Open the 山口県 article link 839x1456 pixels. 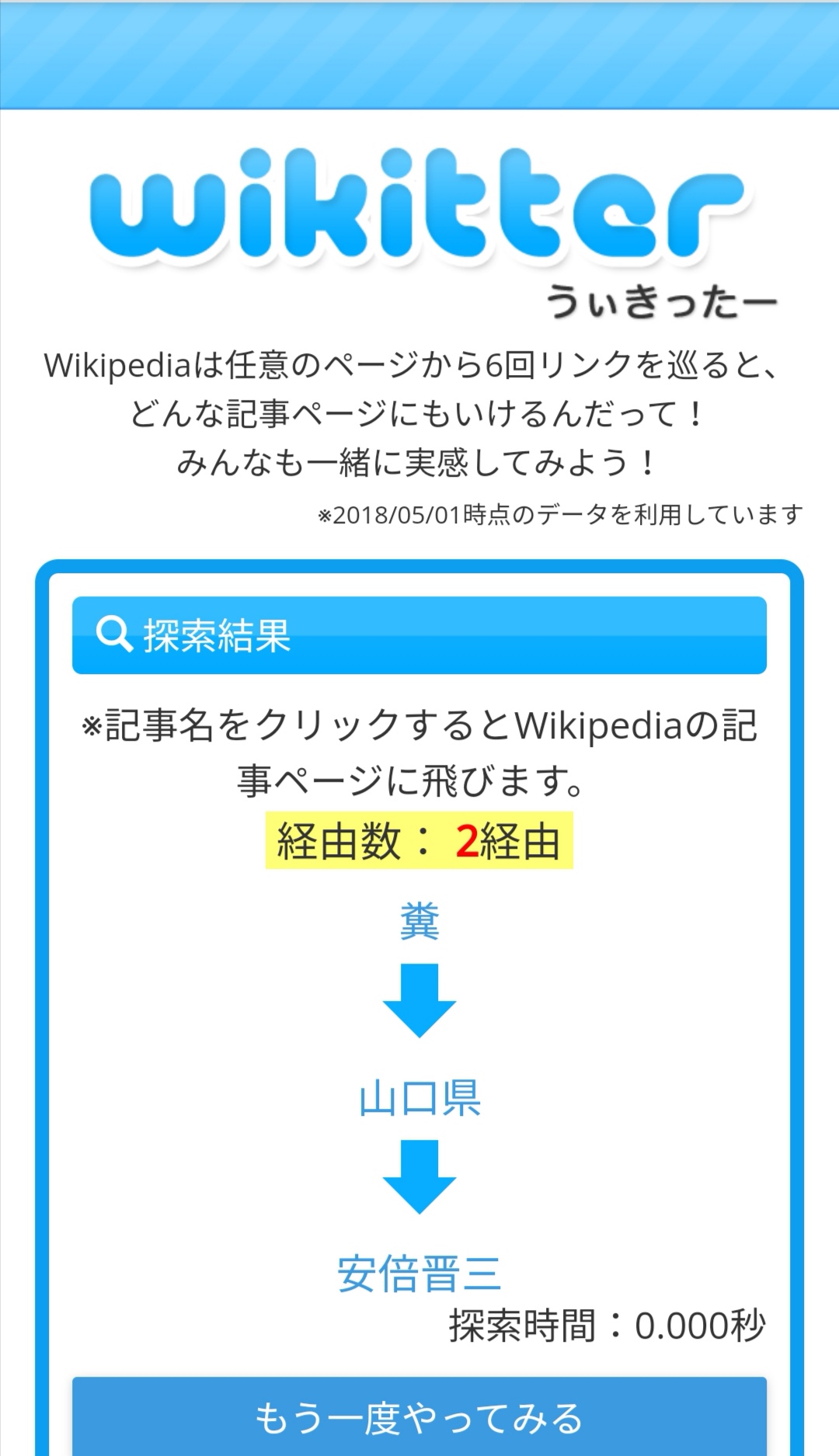[419, 1098]
